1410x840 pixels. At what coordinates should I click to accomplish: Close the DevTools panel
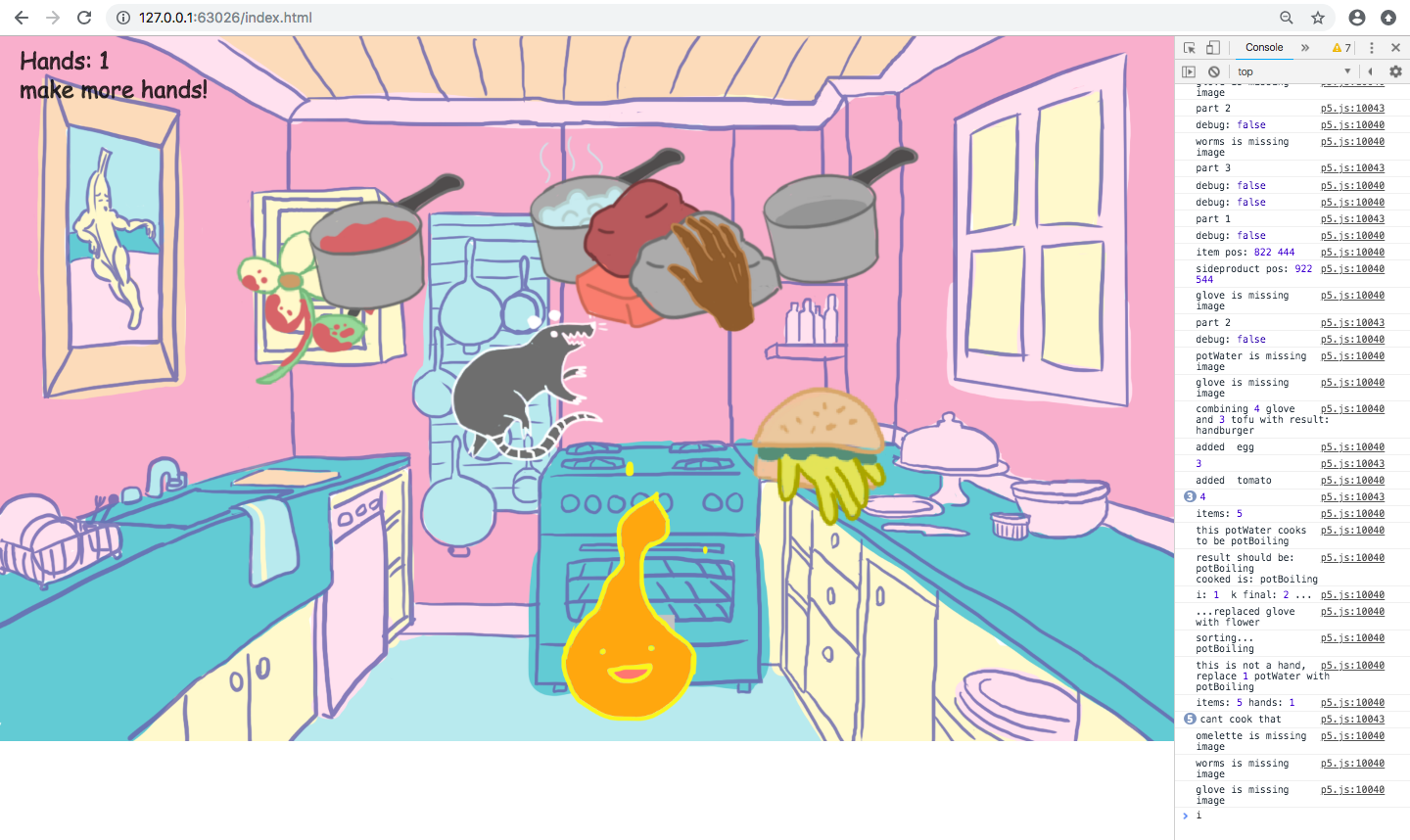click(x=1395, y=48)
